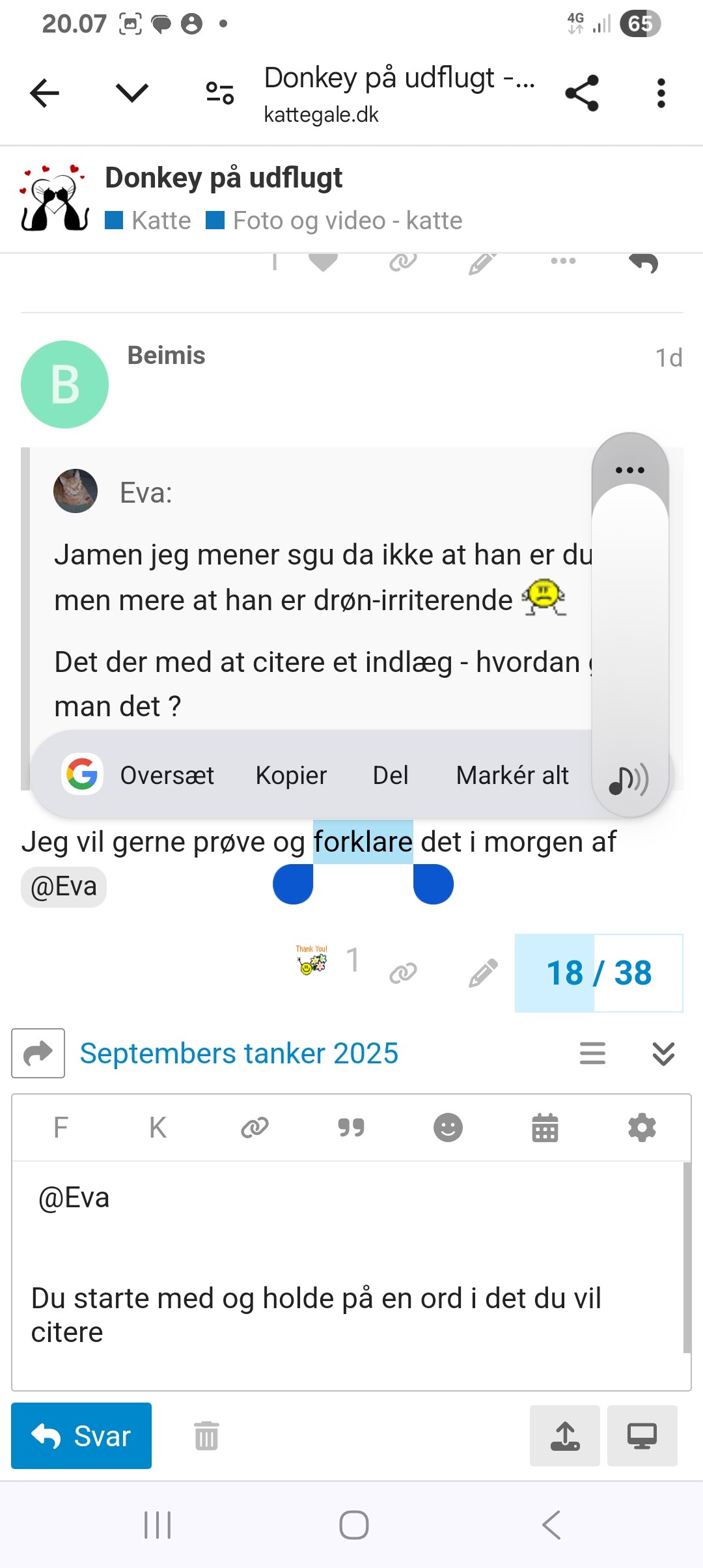Image resolution: width=703 pixels, height=1568 pixels.
Task: Open the @Eva mention in Beimis' post
Action: coord(64,887)
